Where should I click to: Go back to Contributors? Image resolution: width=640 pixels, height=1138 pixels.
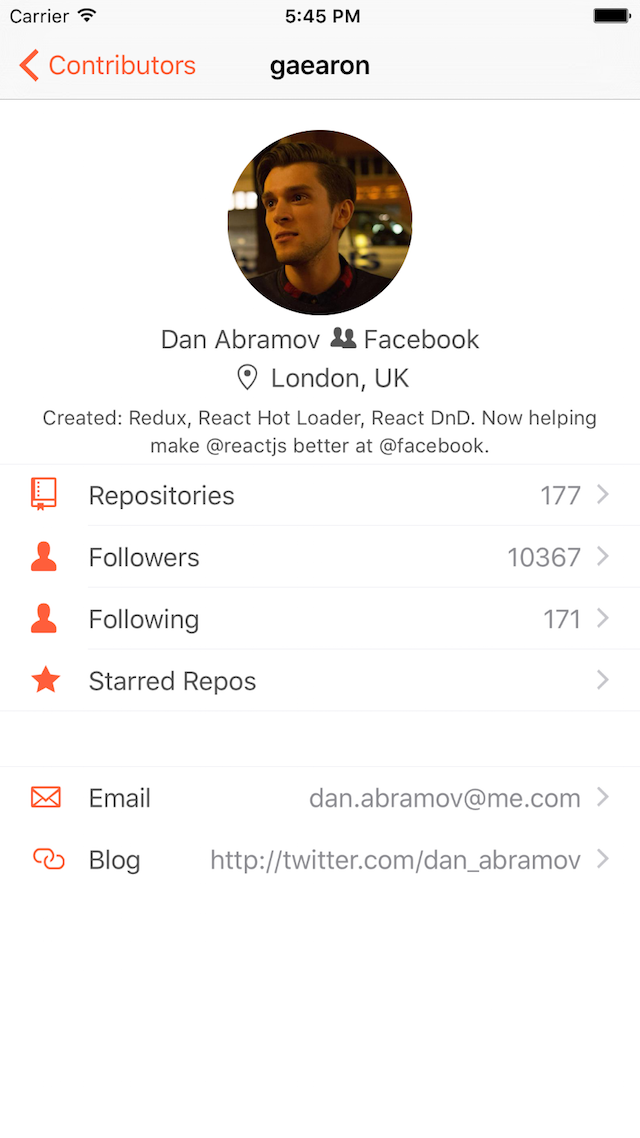pos(108,66)
